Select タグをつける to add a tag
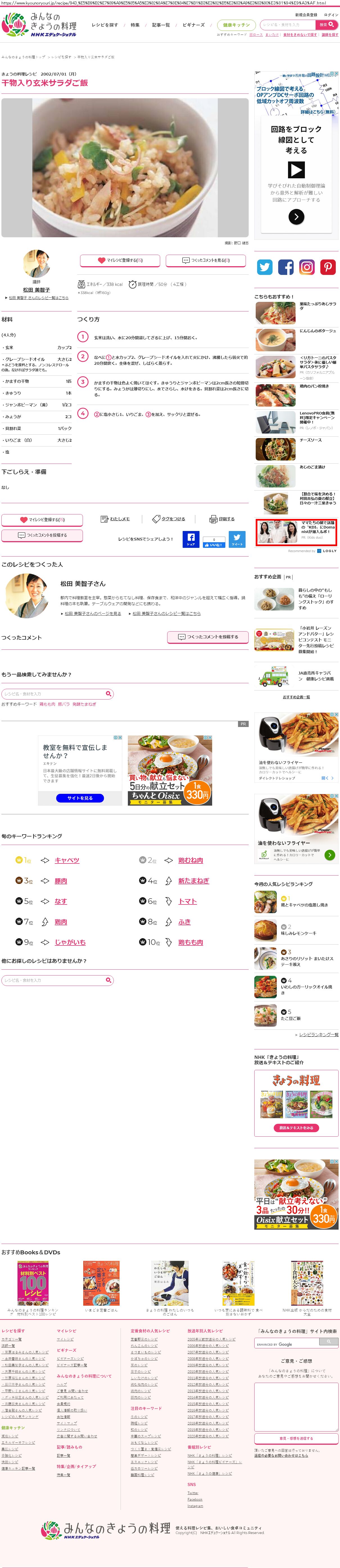This screenshot has width=340, height=1568. tap(169, 519)
